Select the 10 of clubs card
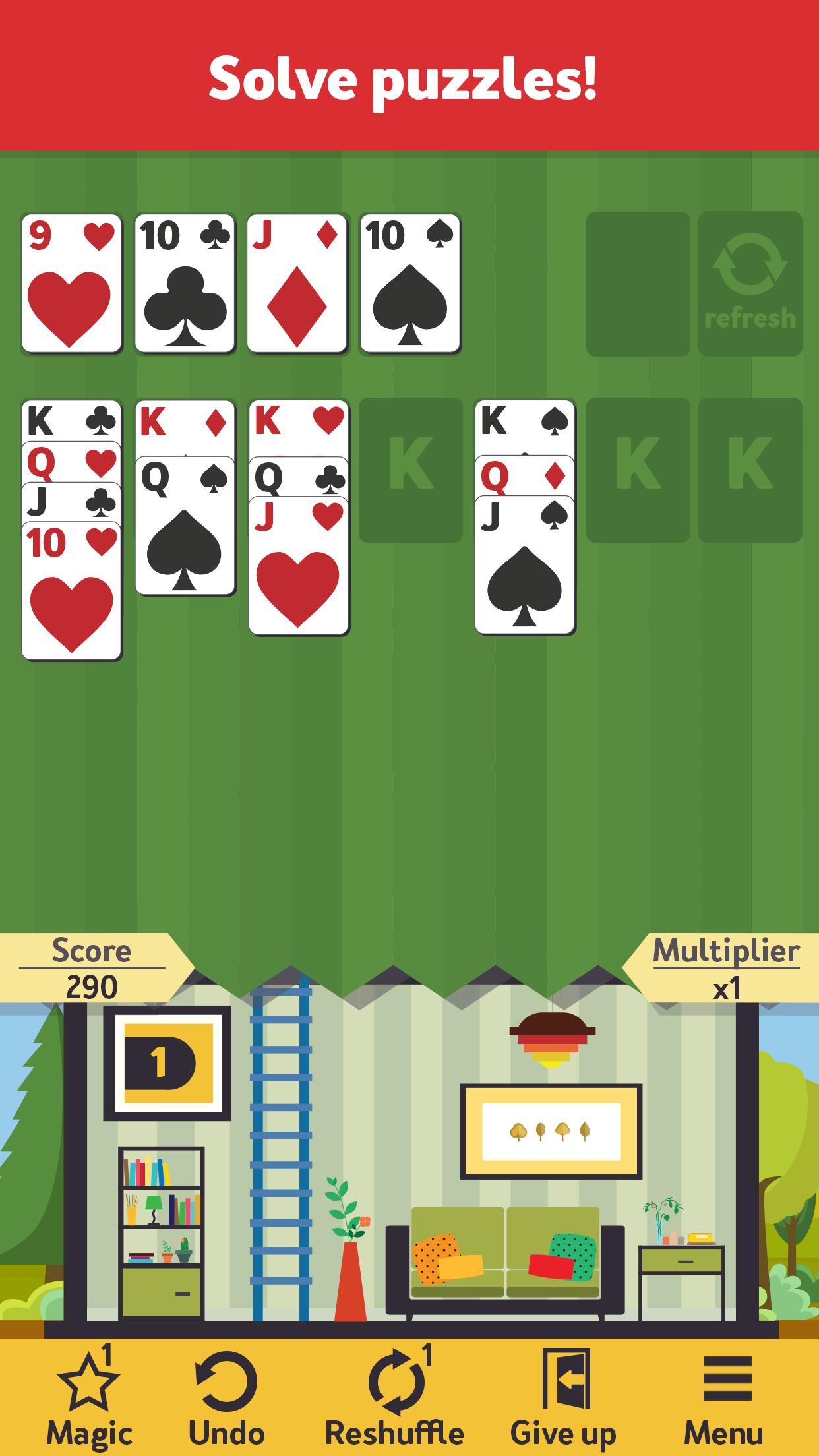The image size is (819, 1456). [x=185, y=284]
